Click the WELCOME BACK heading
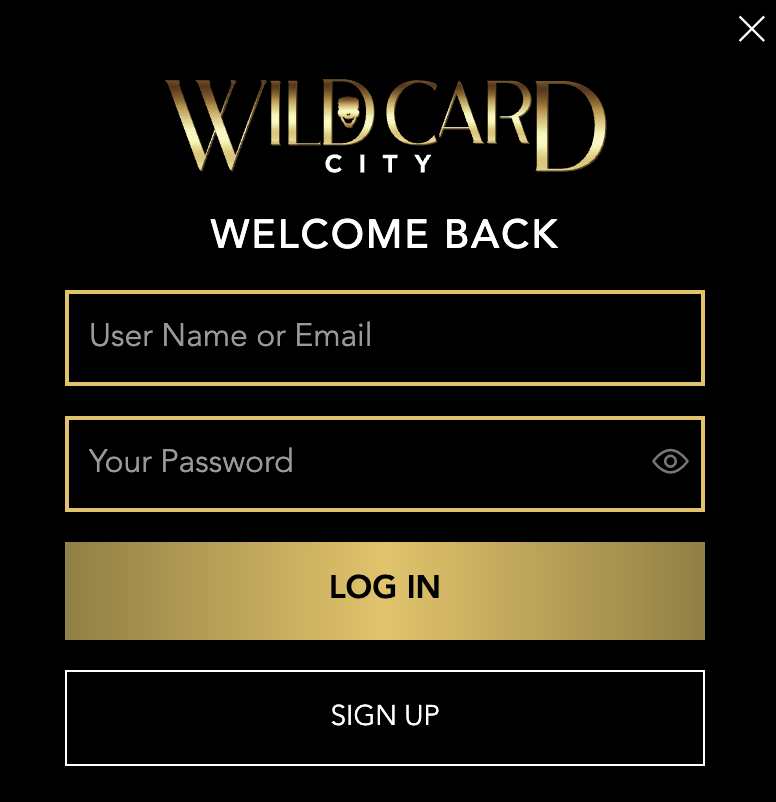 coord(385,234)
